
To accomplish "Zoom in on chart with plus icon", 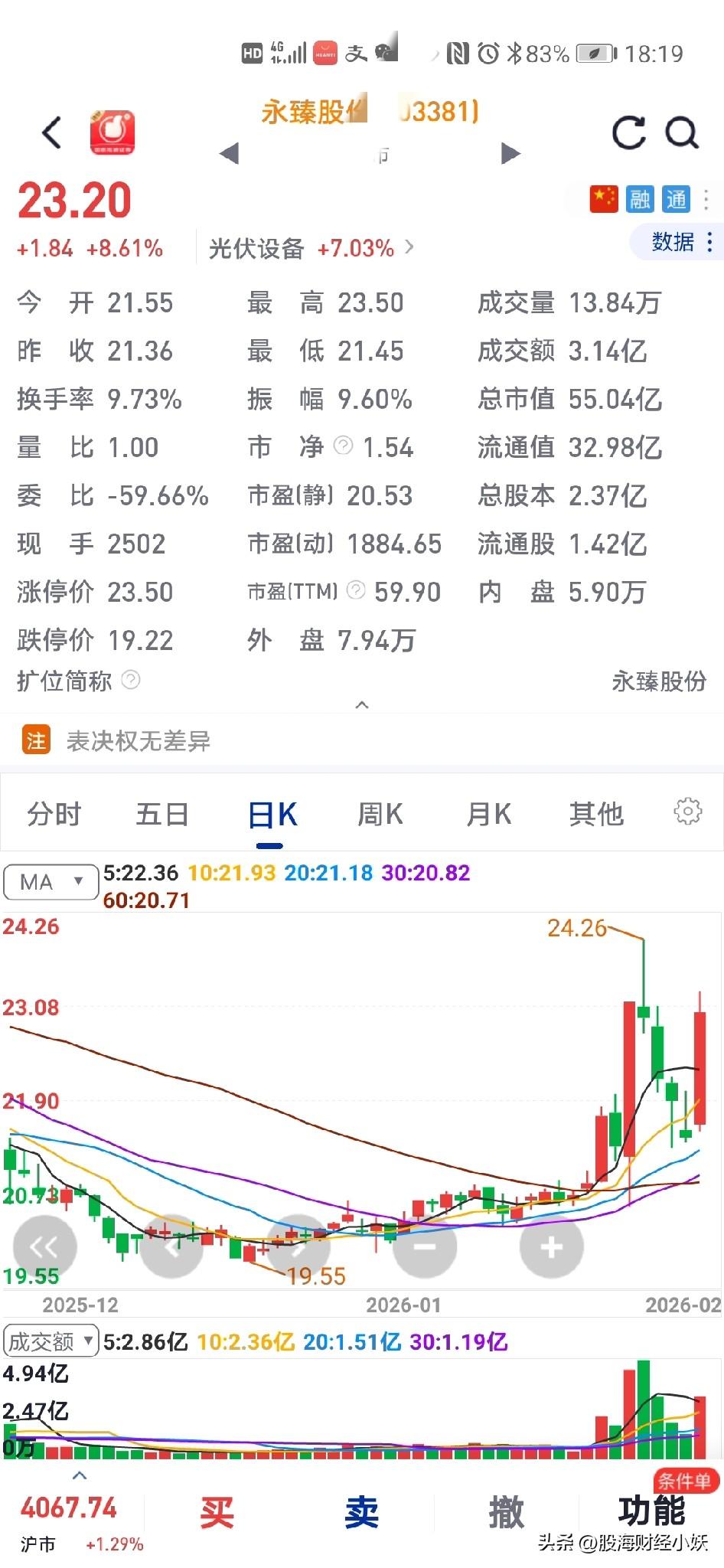I will tap(551, 1246).
